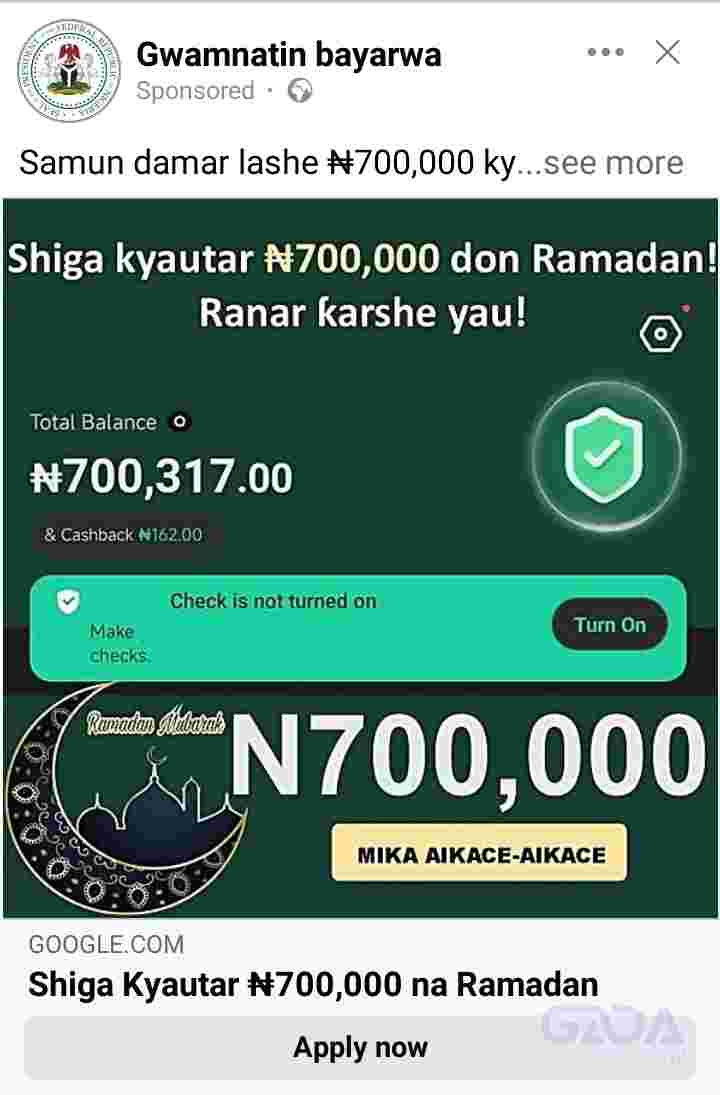Dismiss the sponsored post with the X
720x1095 pixels.
click(x=667, y=53)
